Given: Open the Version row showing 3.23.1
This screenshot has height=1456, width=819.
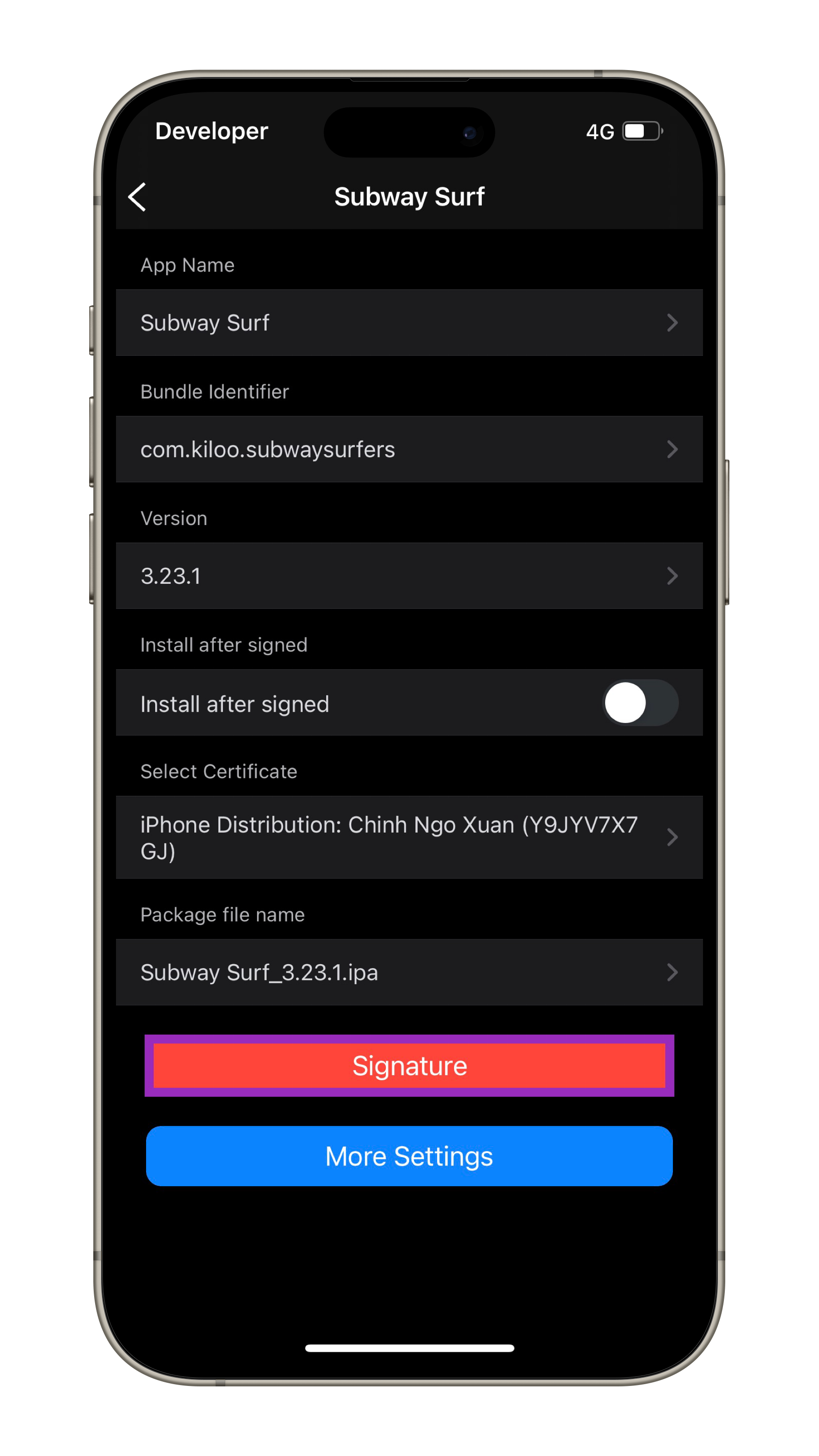Looking at the screenshot, I should click(x=409, y=576).
